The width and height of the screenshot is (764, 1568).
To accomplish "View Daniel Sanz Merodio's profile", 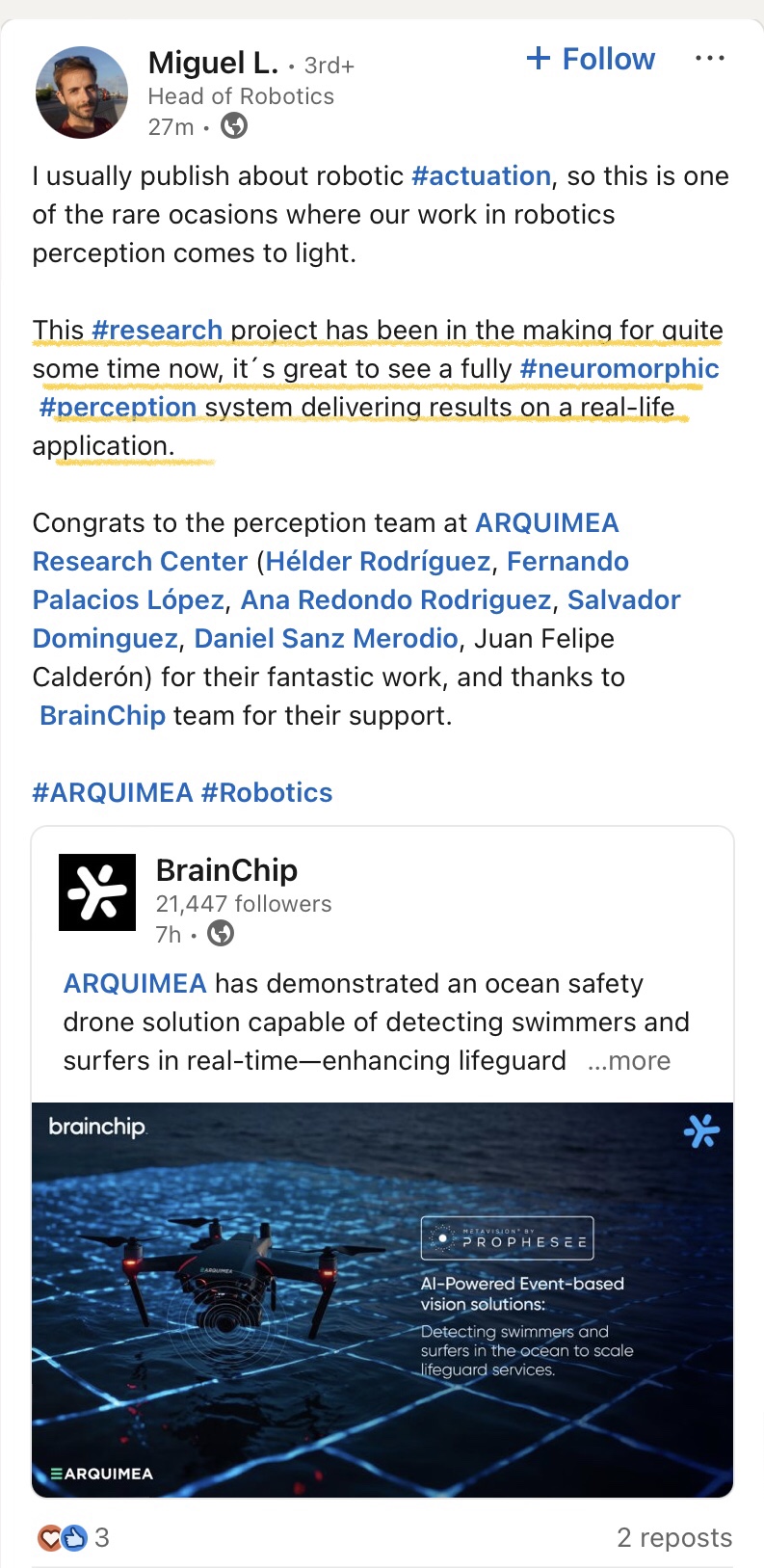I will click(x=326, y=639).
